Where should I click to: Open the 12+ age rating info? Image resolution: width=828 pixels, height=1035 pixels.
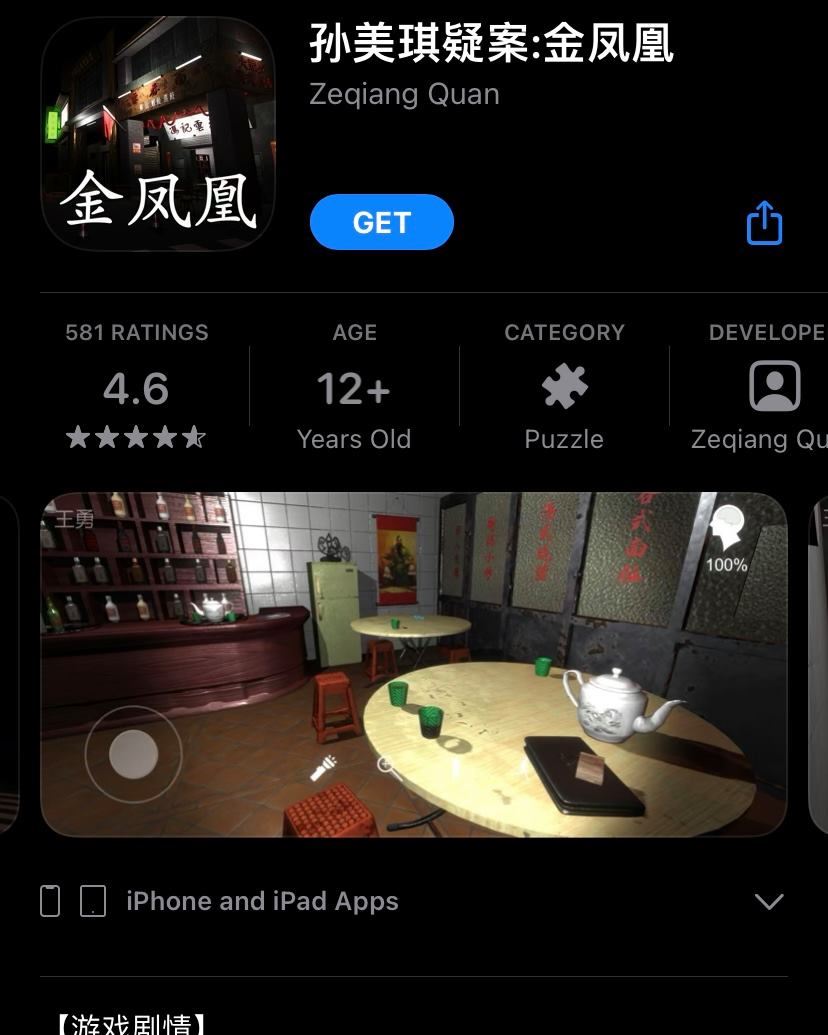tap(354, 388)
